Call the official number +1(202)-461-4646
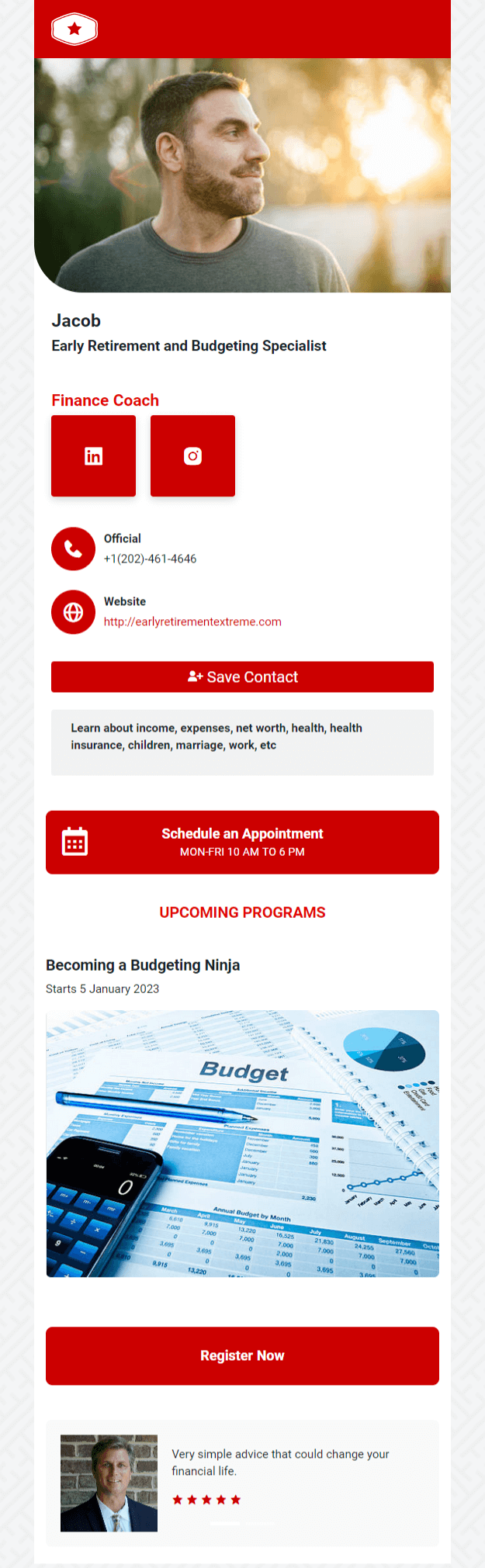This screenshot has width=485, height=1568. point(150,559)
